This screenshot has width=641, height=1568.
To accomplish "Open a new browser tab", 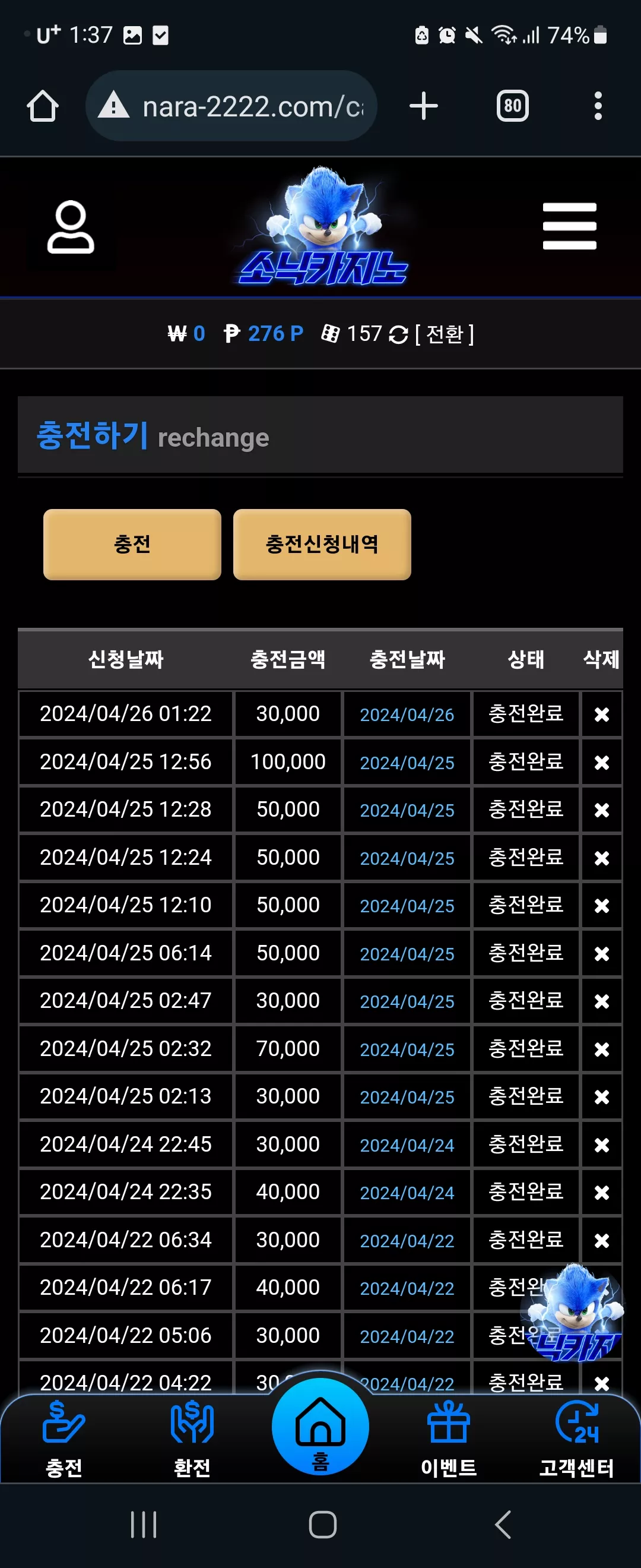I will 424,106.
